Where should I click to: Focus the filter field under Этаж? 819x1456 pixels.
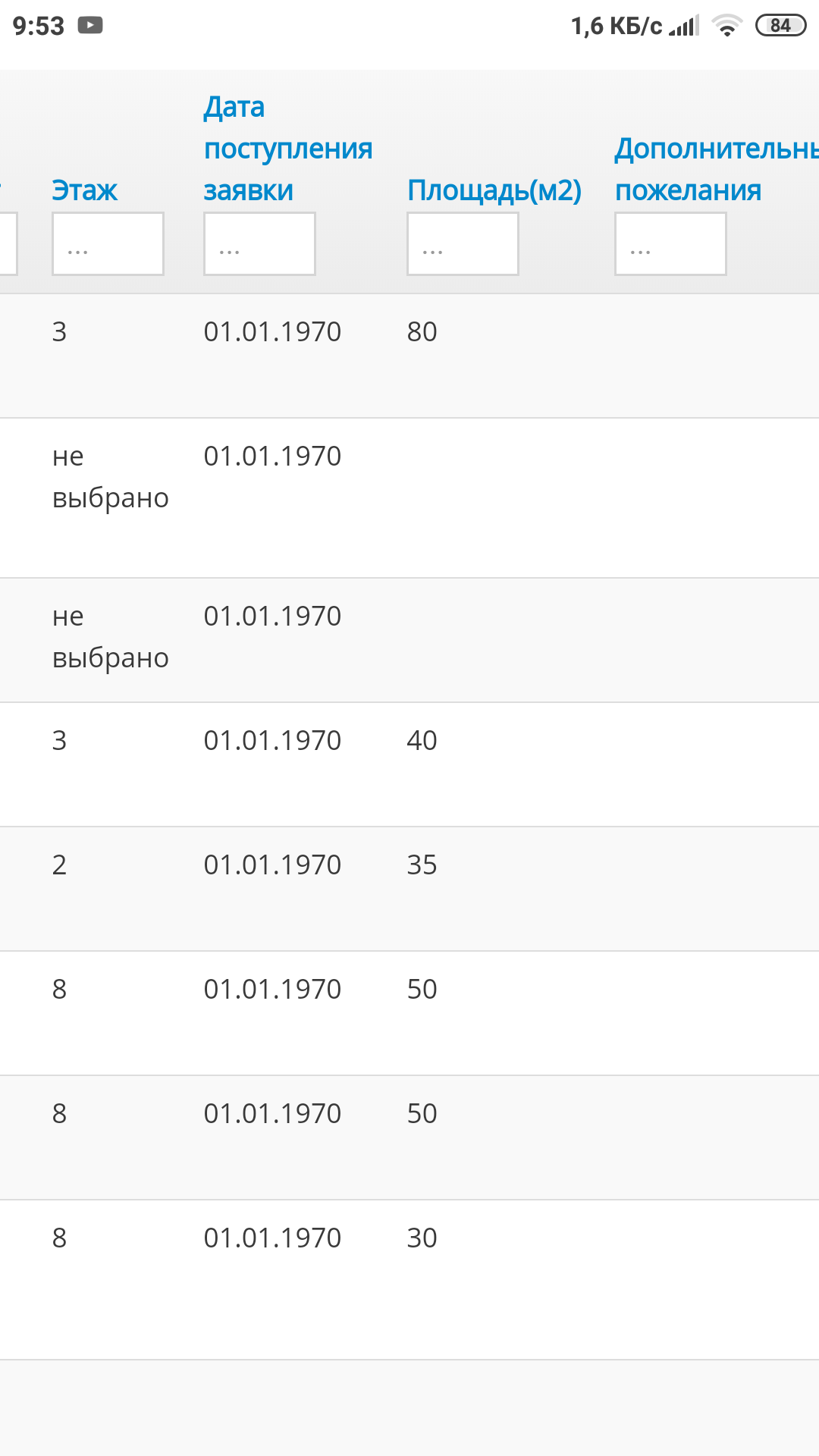pyautogui.click(x=108, y=243)
